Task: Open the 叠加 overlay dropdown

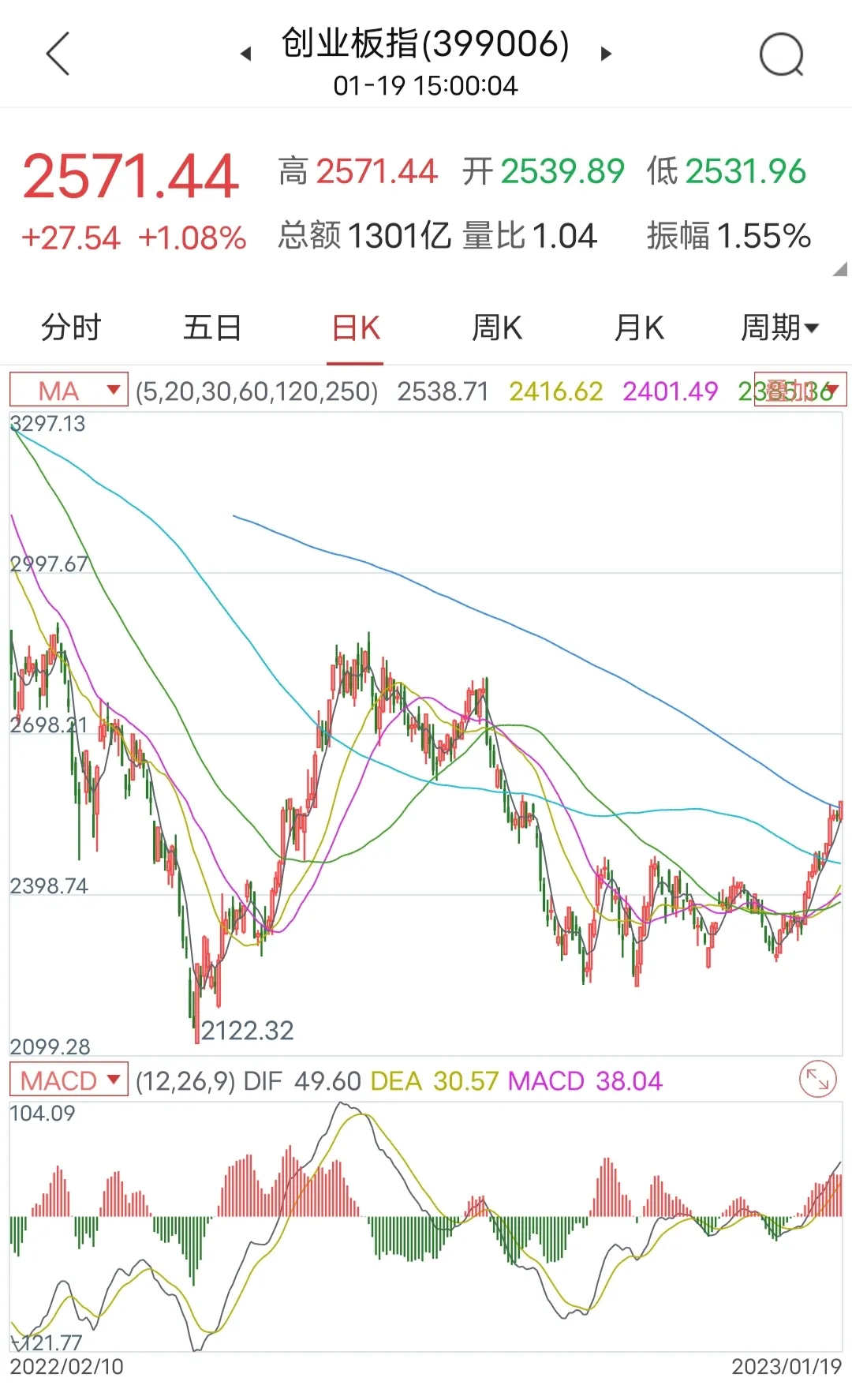Action: 800,390
